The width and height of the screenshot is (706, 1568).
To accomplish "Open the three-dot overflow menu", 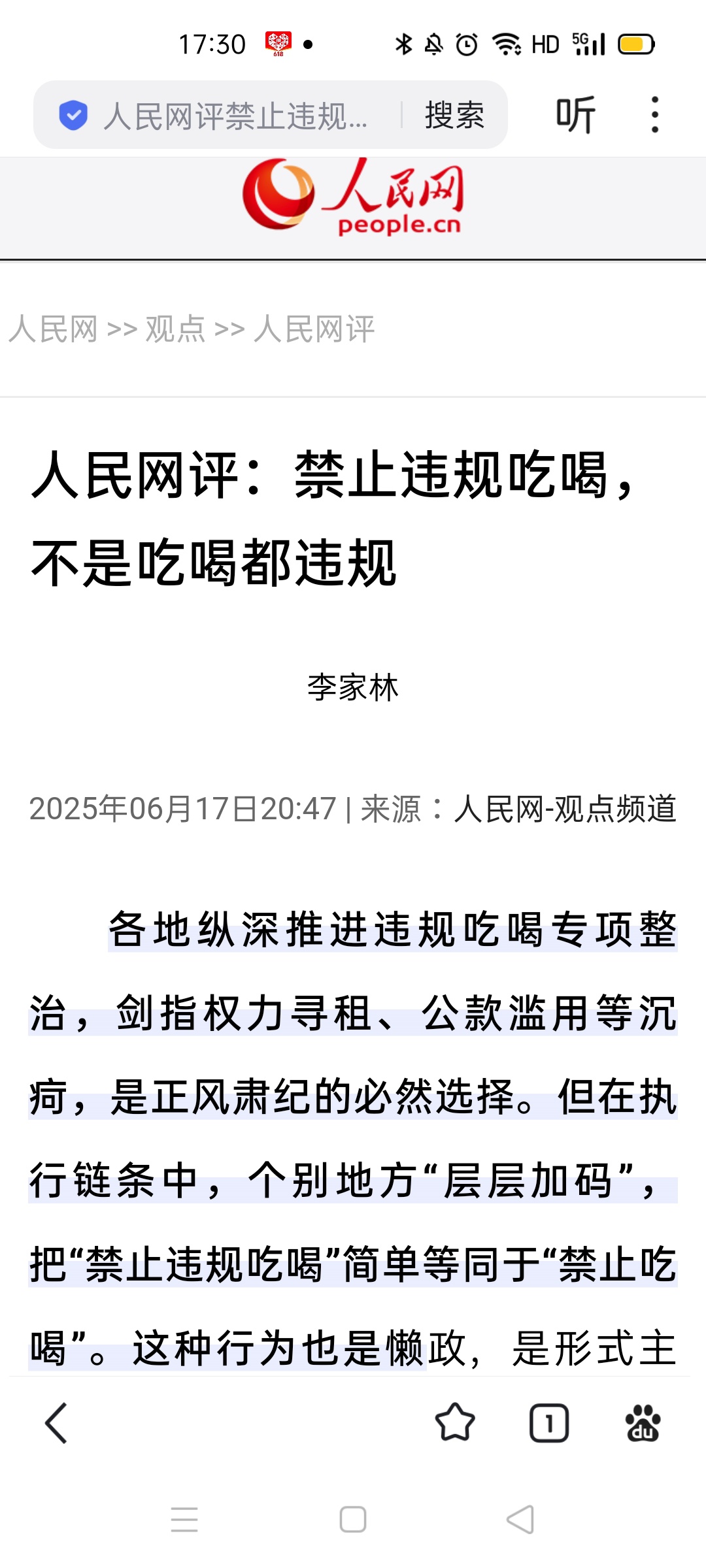I will pos(654,115).
